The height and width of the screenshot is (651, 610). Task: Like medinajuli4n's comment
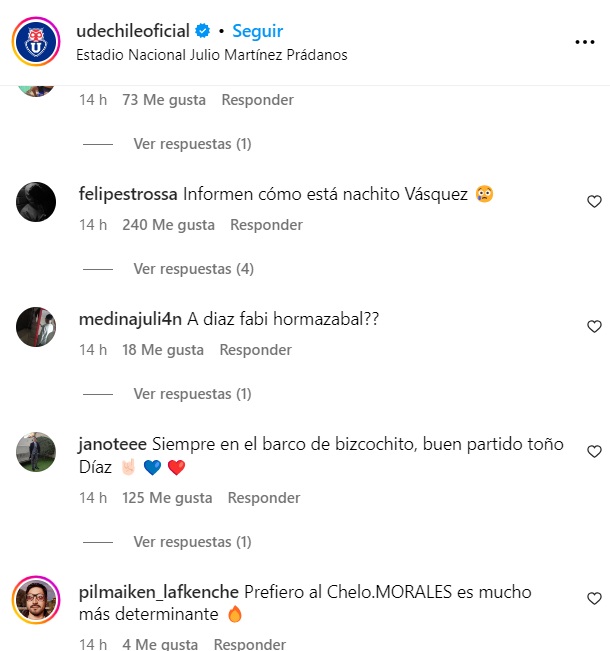[x=594, y=326]
